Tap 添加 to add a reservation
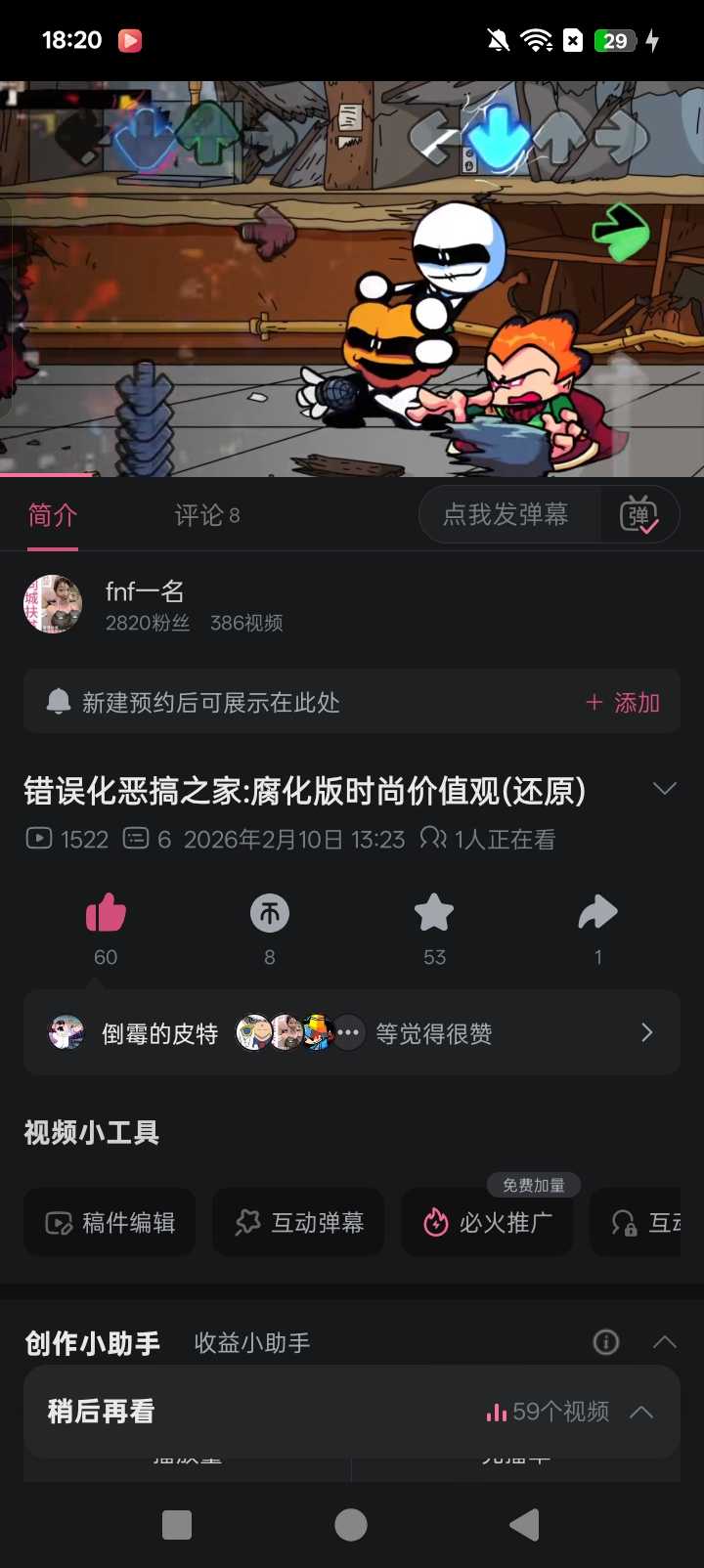The image size is (704, 1568). point(623,703)
